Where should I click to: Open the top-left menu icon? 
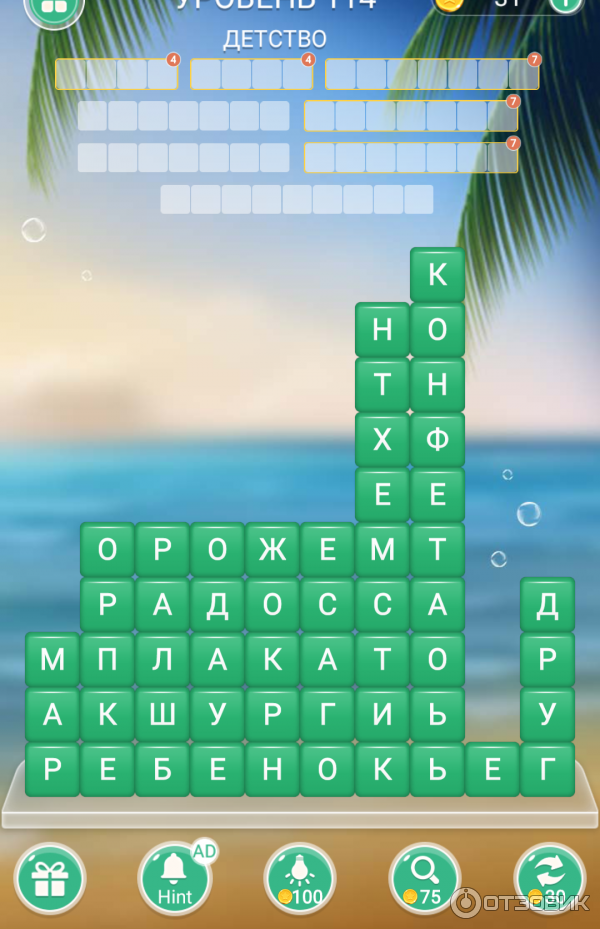click(x=53, y=6)
